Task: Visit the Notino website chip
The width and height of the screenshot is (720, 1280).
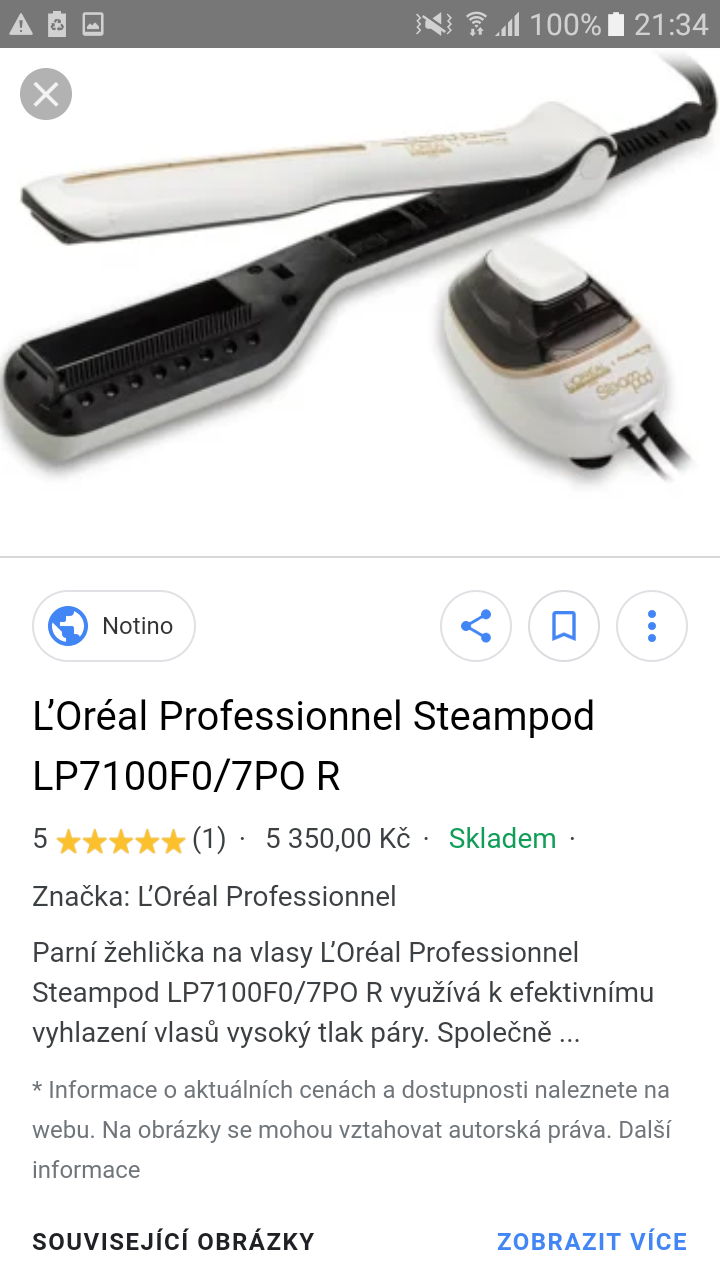Action: [x=114, y=626]
